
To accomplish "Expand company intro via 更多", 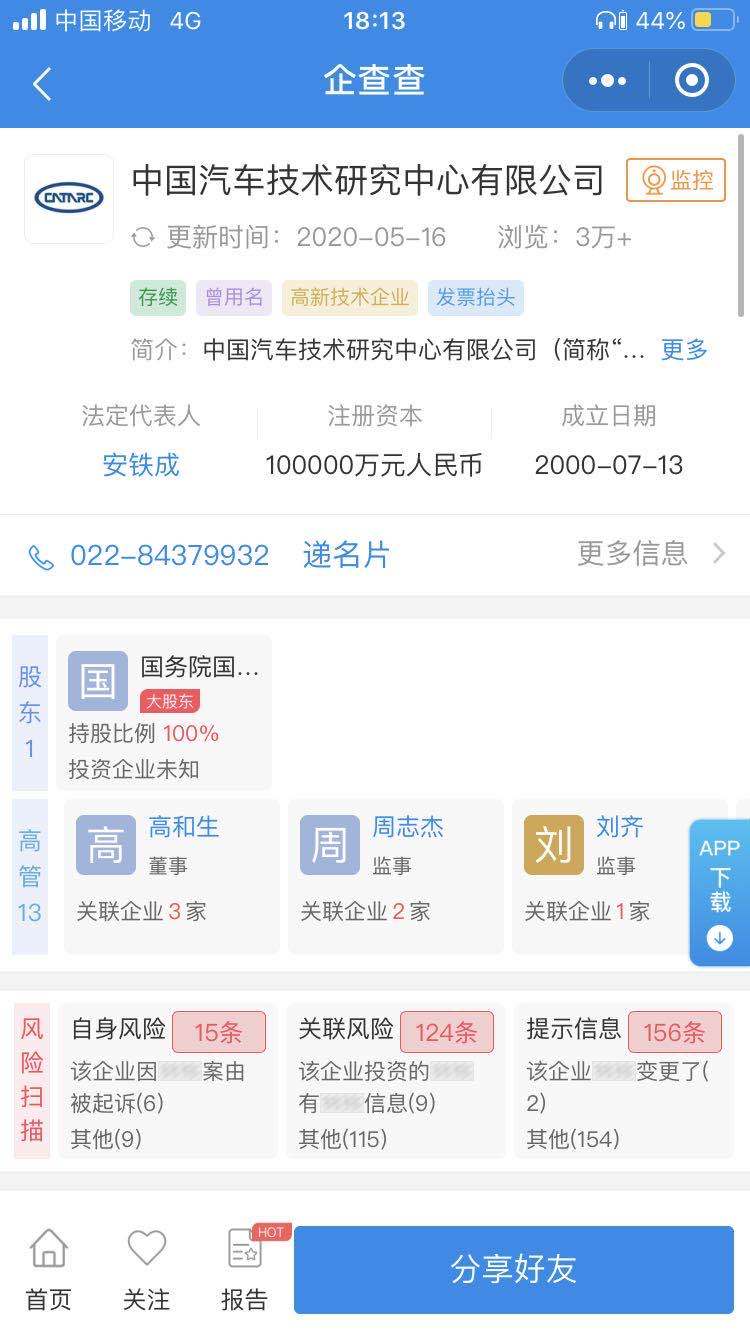I will point(684,350).
